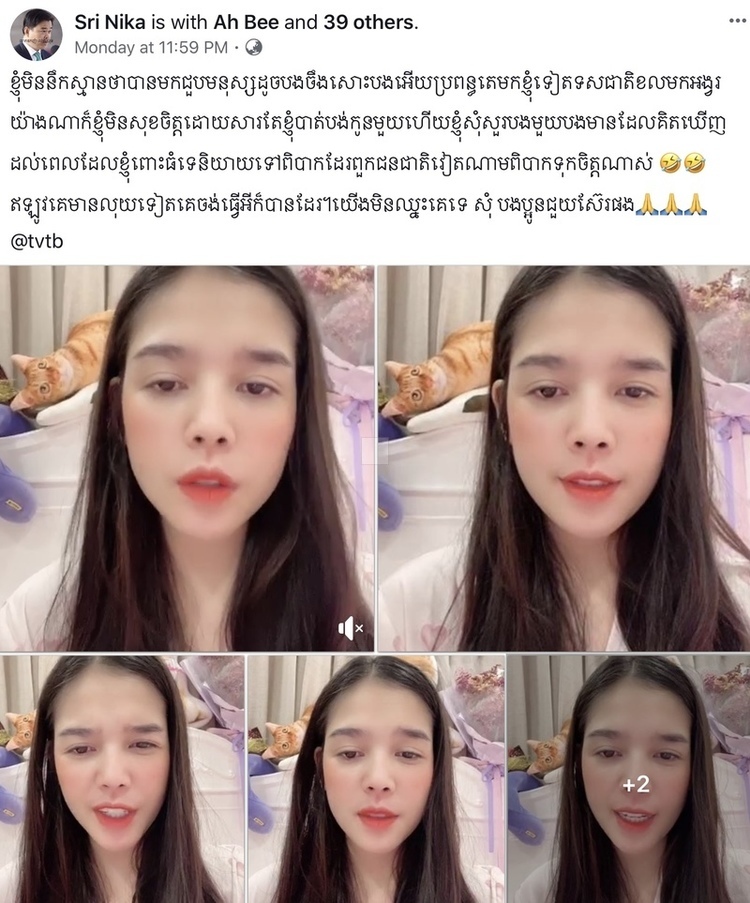Open the bottom-left photo in the grid
The width and height of the screenshot is (750, 903).
(121, 778)
